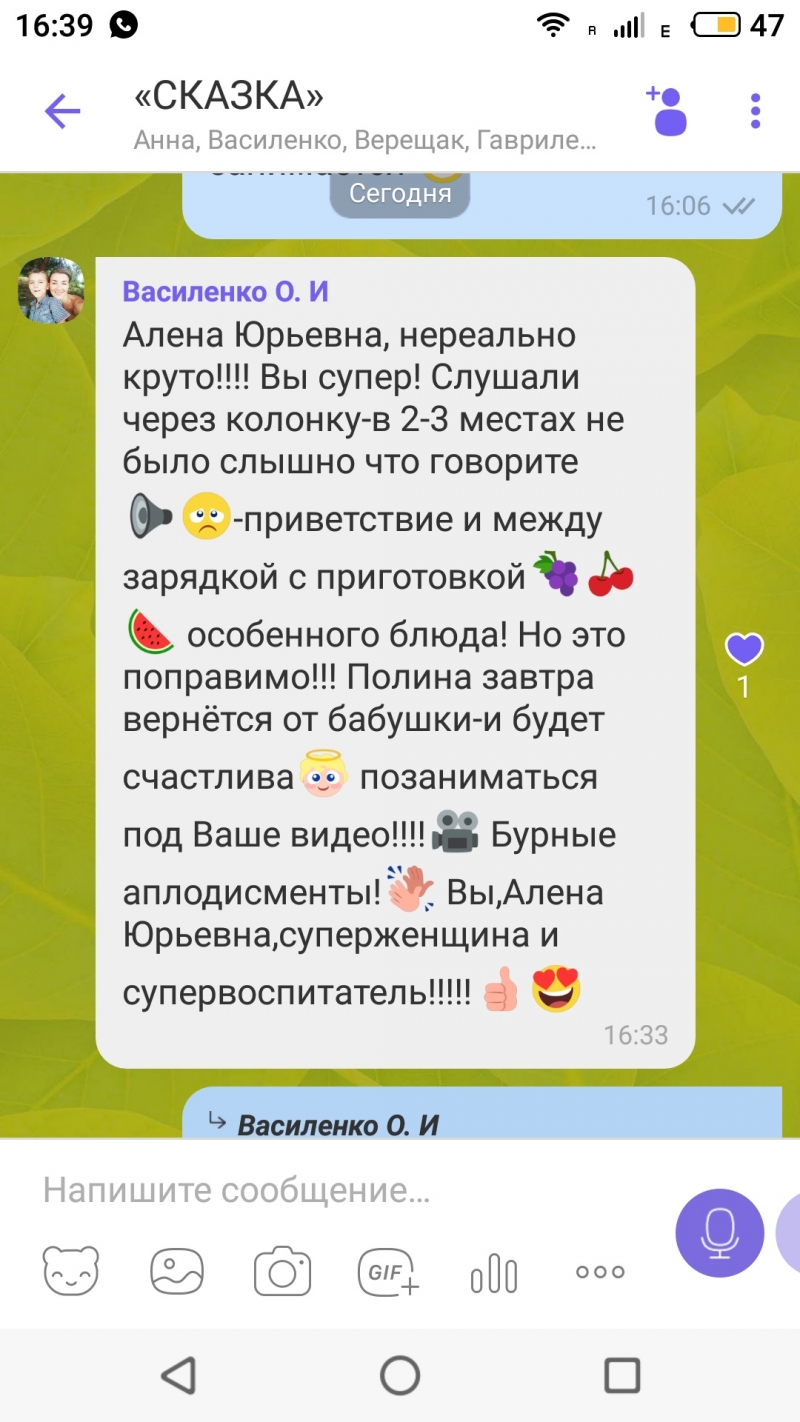The image size is (800, 1422).
Task: Like Василенко О. И's message with the heart
Action: 744,651
